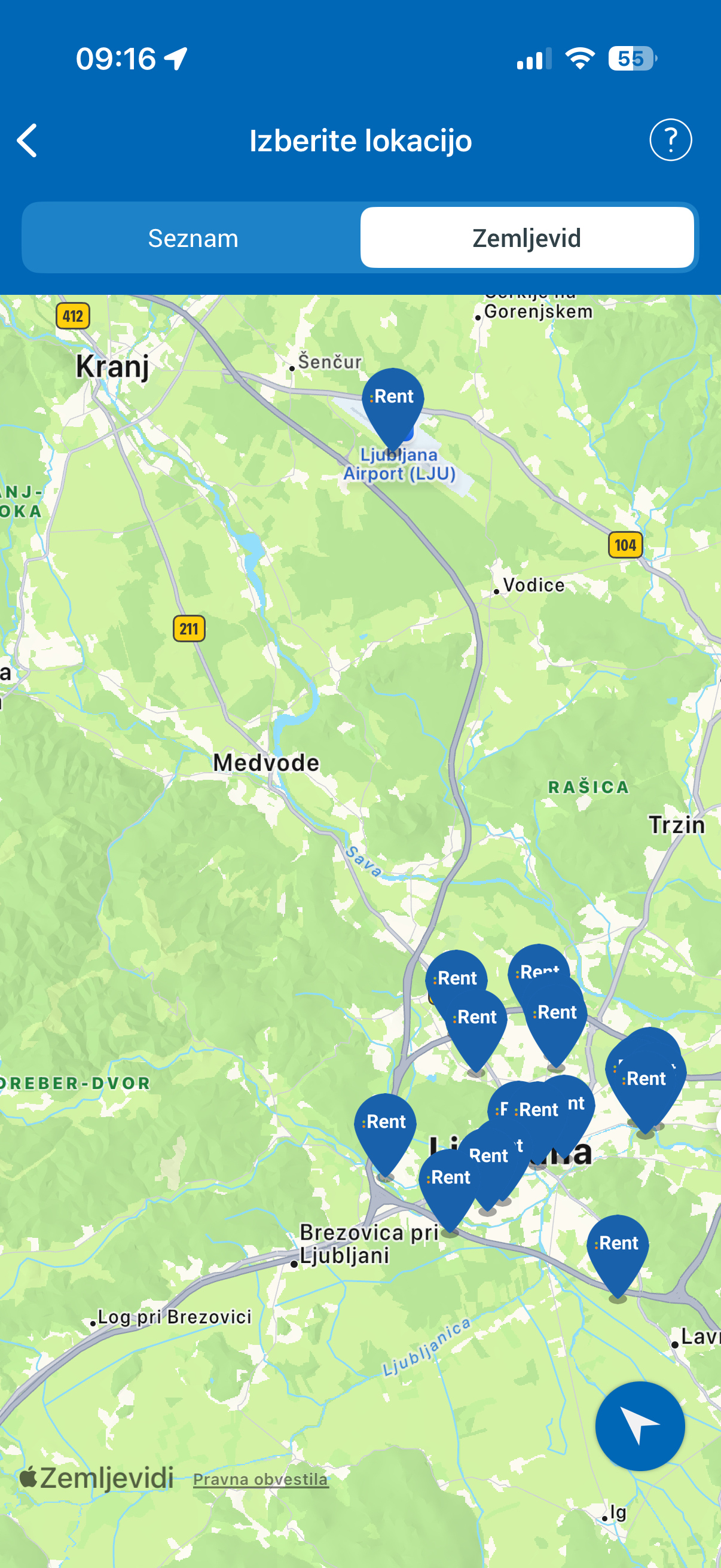This screenshot has width=721, height=1568.
Task: Open the Pravna obvestila legal link
Action: (261, 1479)
